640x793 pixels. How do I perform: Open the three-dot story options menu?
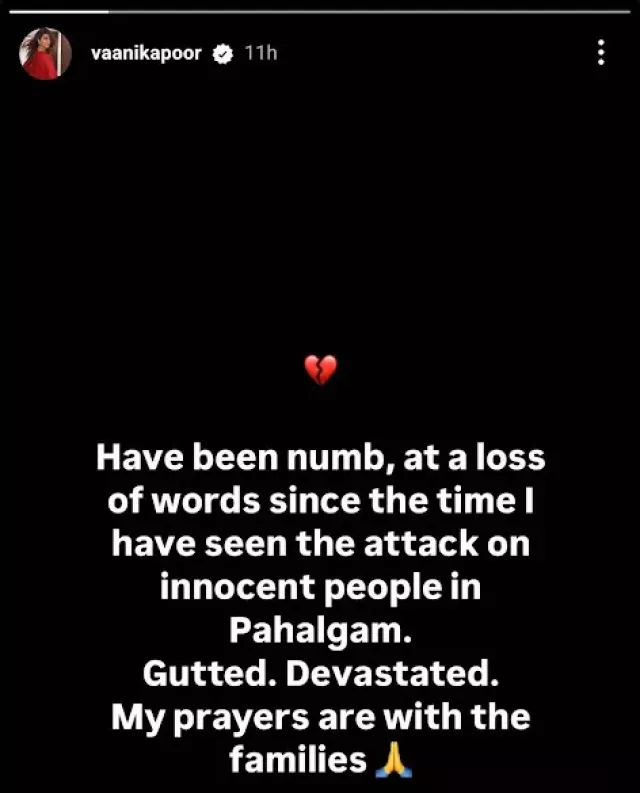[600, 53]
